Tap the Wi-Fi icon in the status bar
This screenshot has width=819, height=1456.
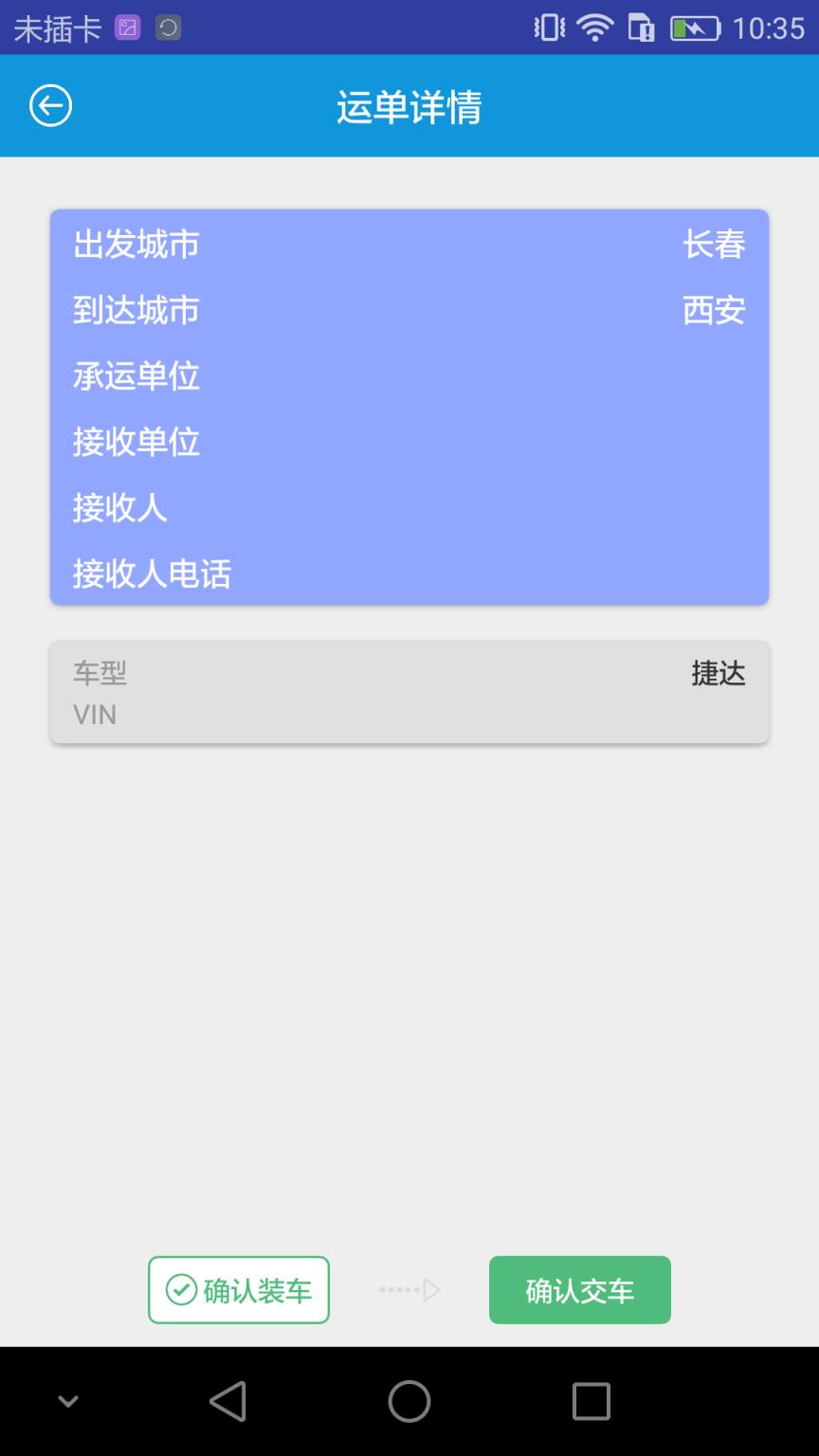coord(594,27)
